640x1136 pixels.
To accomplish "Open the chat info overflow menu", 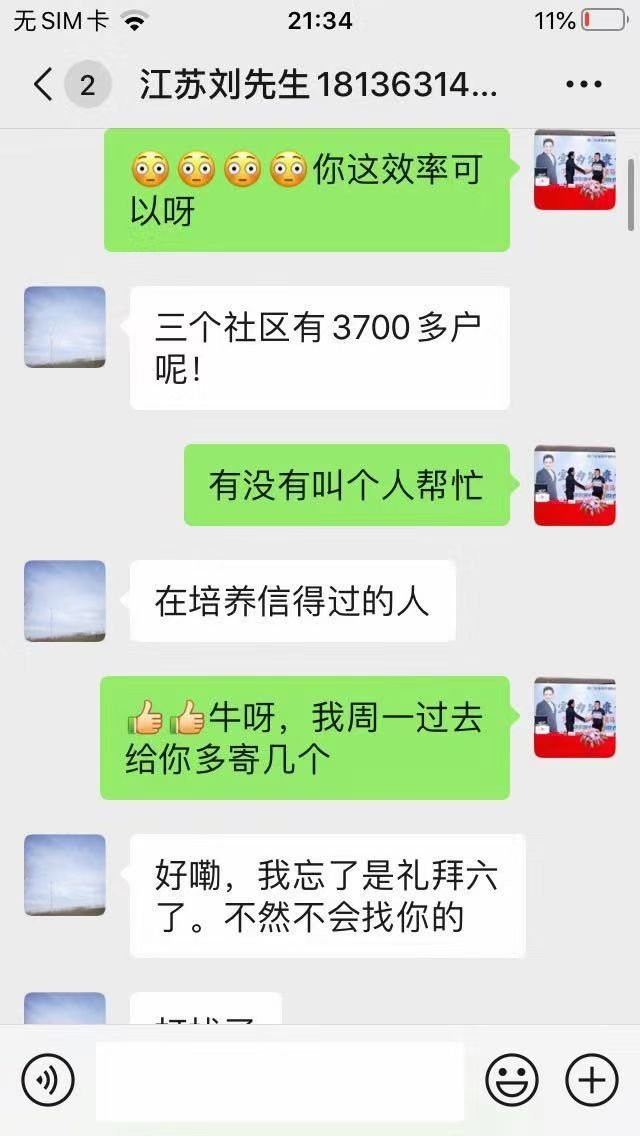I will [583, 85].
